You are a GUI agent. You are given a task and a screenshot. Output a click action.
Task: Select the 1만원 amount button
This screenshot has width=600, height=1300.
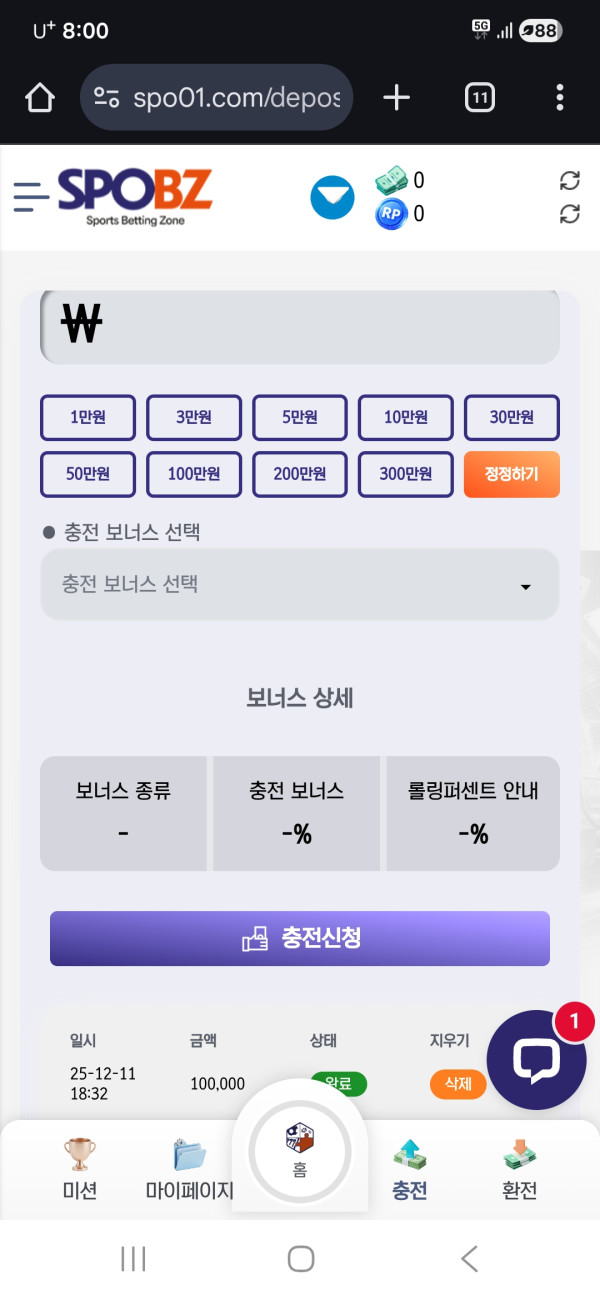tap(88, 418)
